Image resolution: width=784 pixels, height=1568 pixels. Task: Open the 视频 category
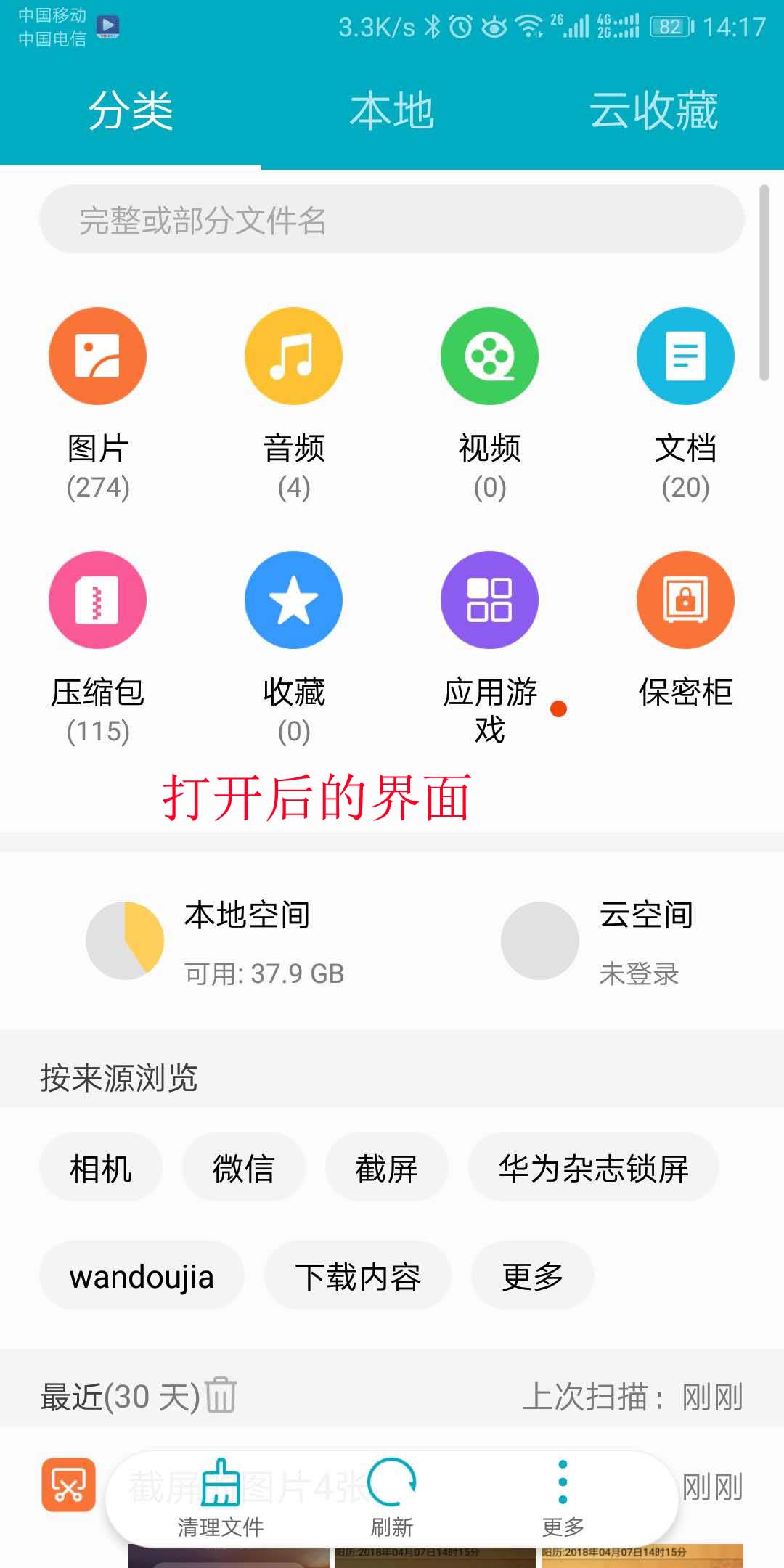tap(490, 356)
